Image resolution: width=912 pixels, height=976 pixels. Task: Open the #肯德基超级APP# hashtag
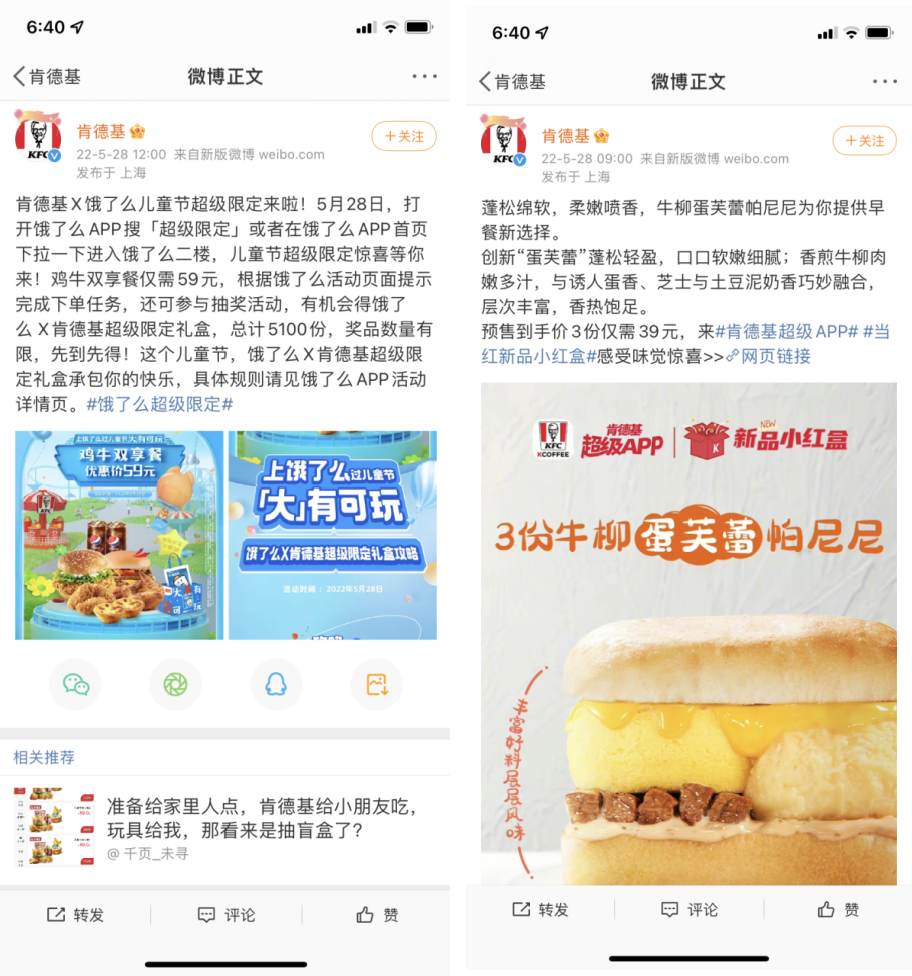coord(787,331)
